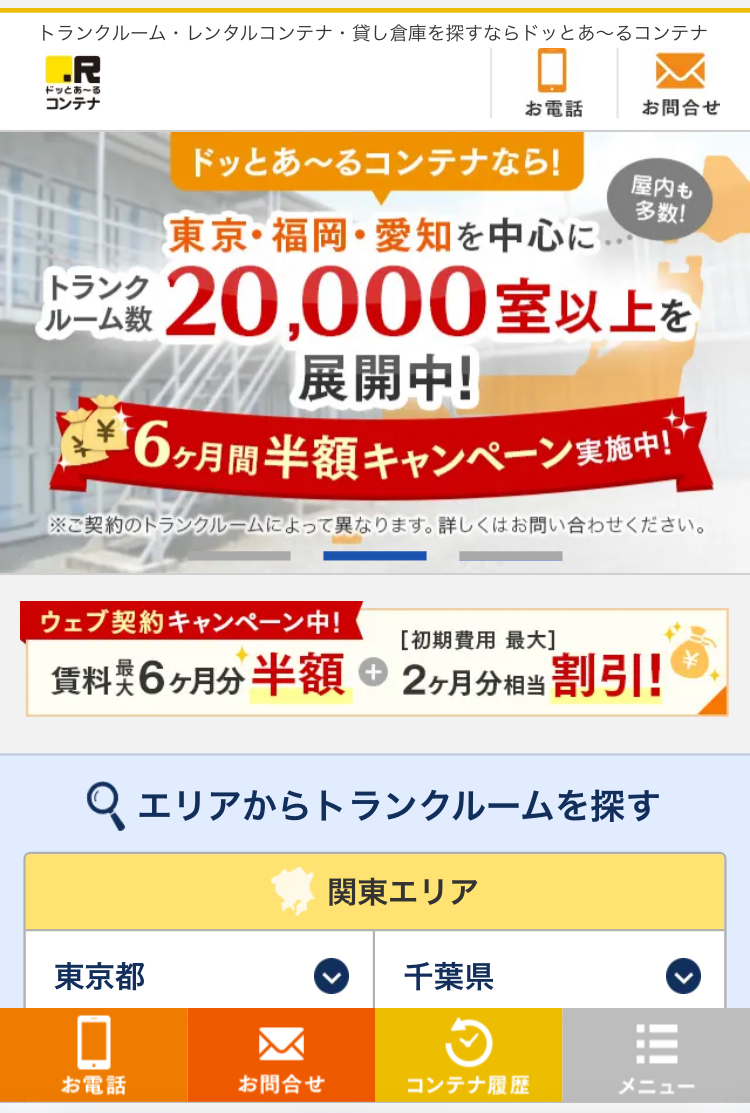
Task: Jump to the first carousel slide indicator
Action: [x=238, y=556]
